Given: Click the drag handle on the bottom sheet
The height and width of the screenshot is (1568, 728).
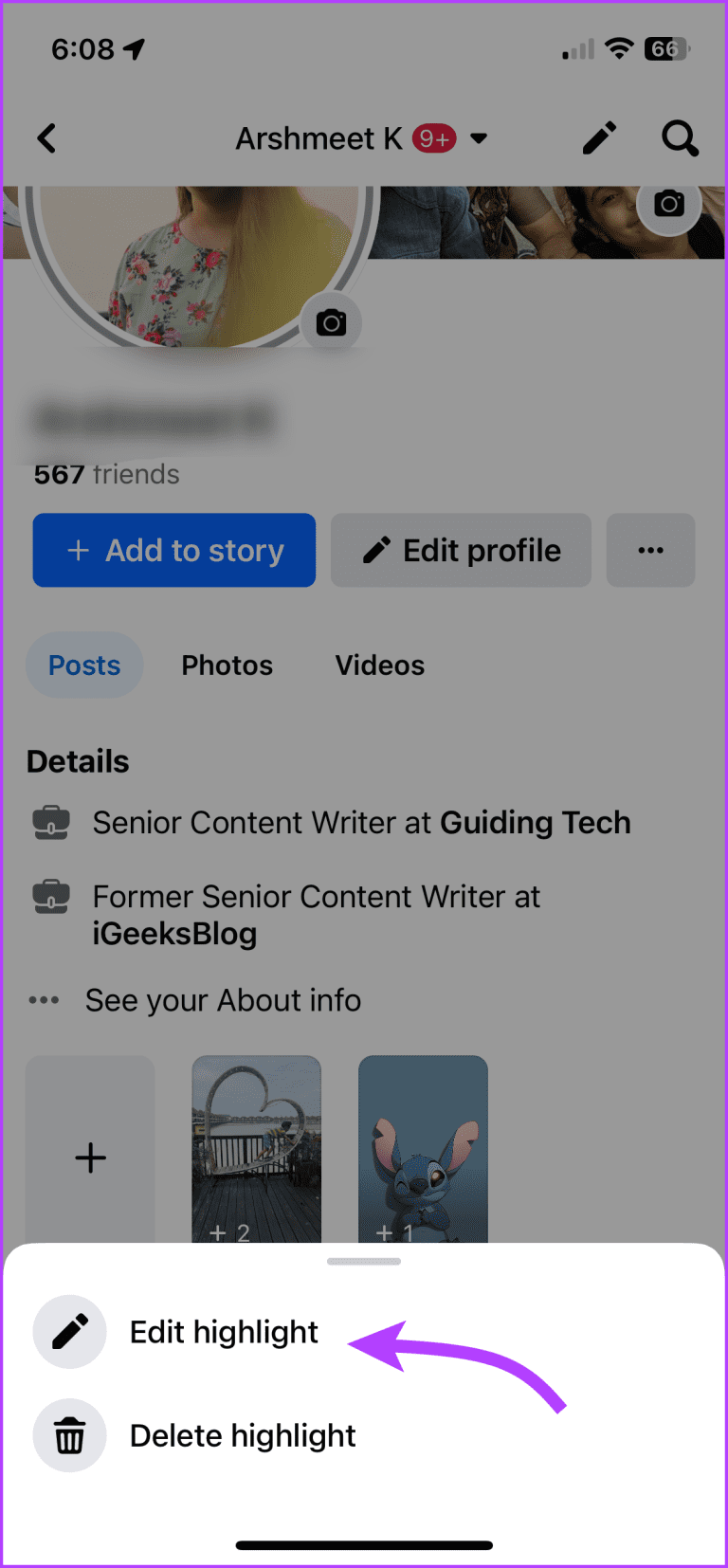Looking at the screenshot, I should (364, 1261).
